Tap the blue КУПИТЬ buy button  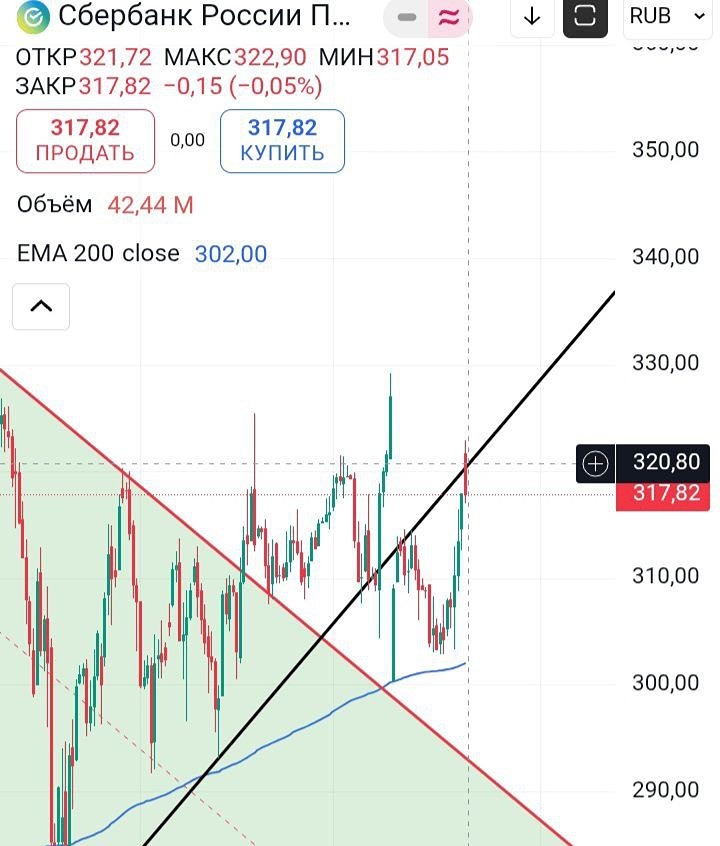282,141
